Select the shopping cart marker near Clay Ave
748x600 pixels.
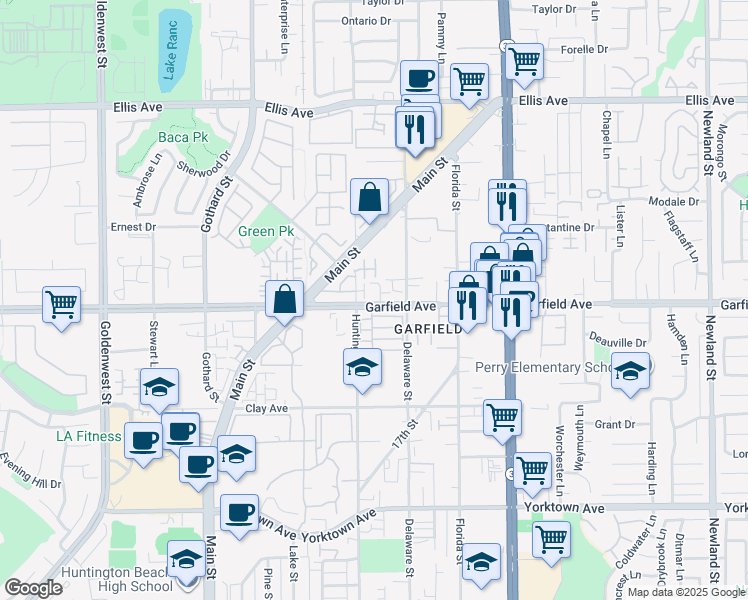pos(502,417)
